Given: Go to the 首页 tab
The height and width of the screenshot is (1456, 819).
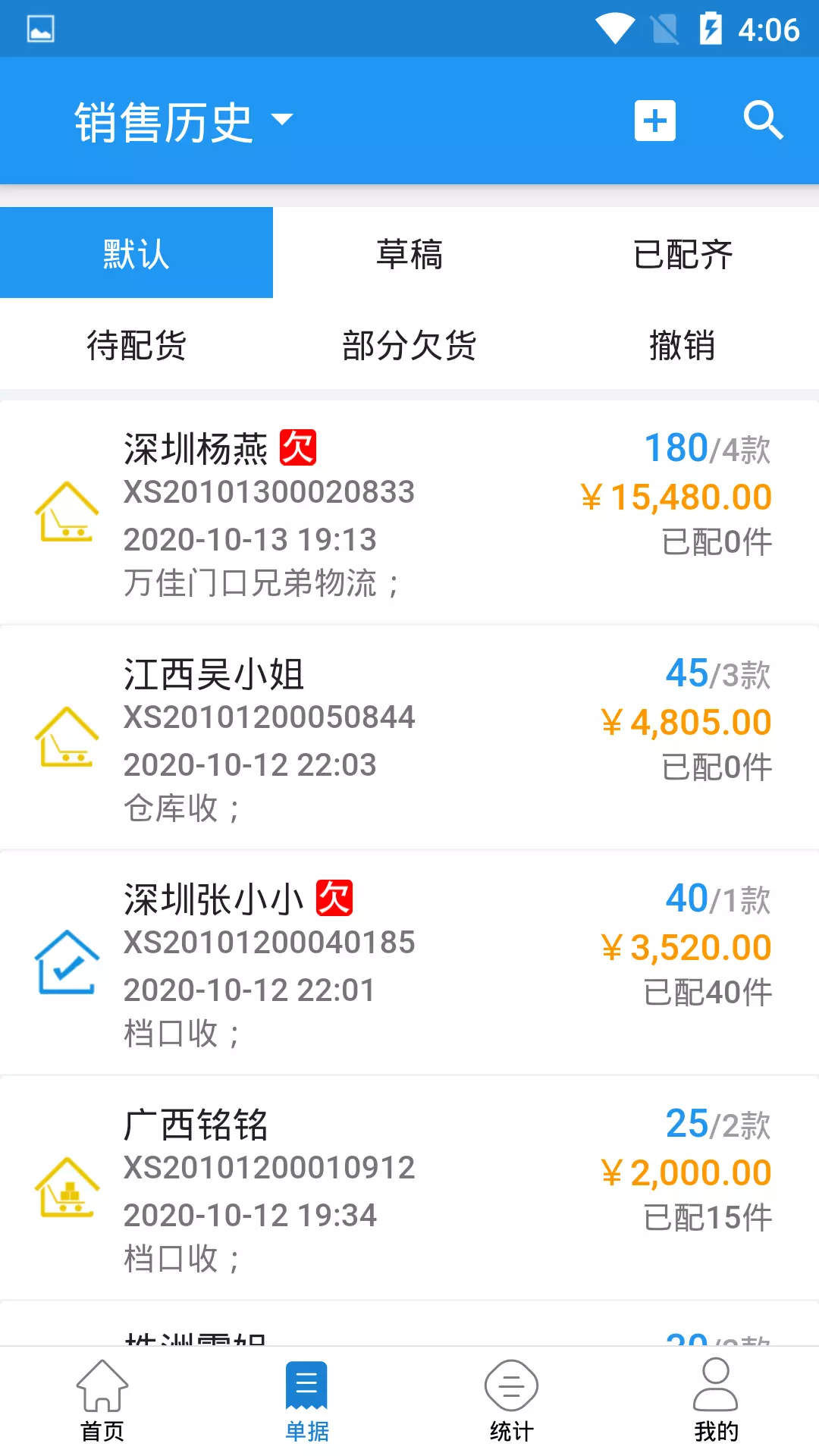Looking at the screenshot, I should click(102, 1401).
